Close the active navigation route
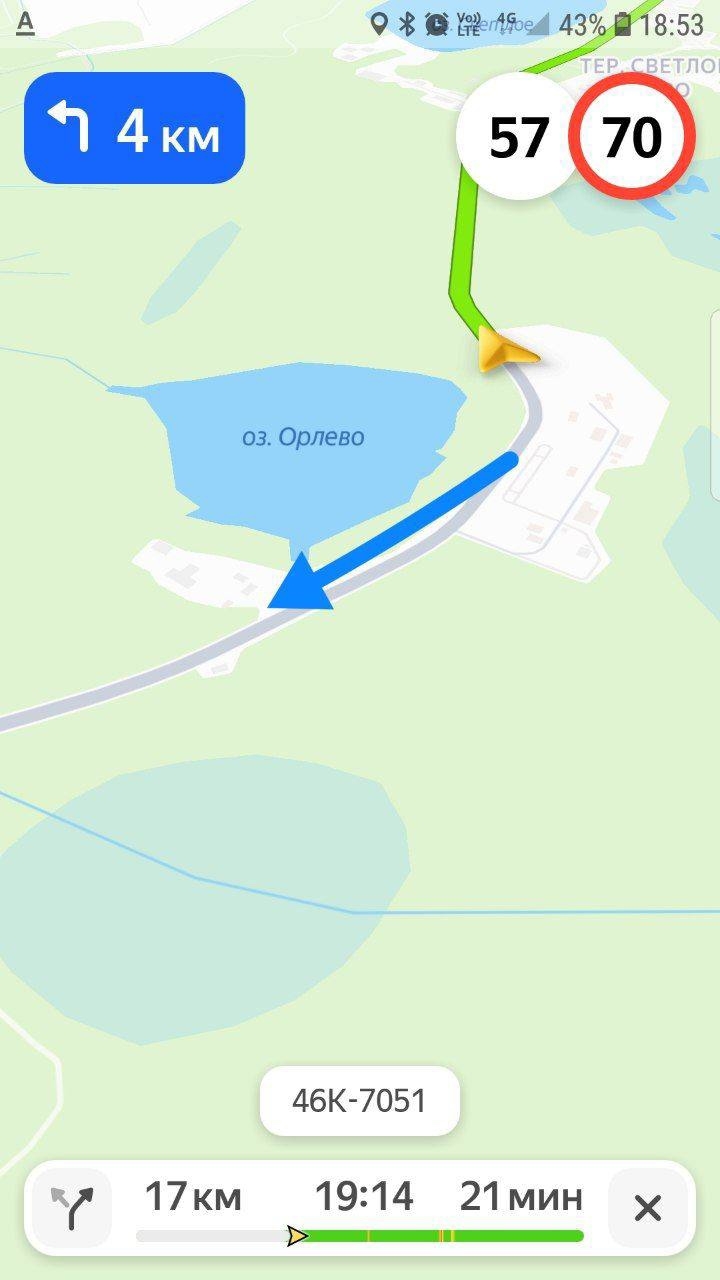The height and width of the screenshot is (1280, 720). pyautogui.click(x=647, y=1208)
